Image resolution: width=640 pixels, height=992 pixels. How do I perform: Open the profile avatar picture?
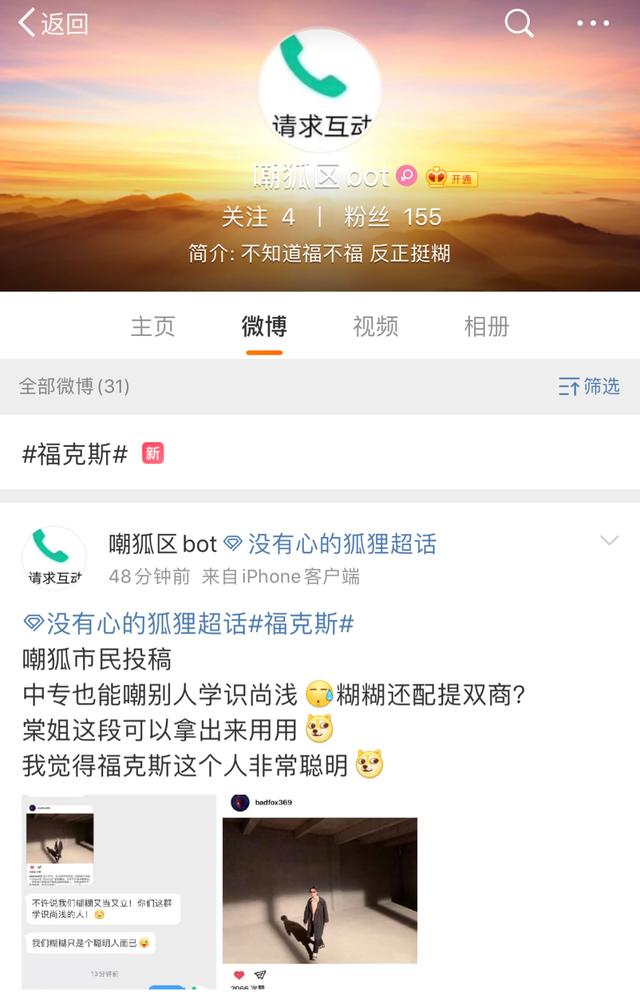[x=320, y=92]
